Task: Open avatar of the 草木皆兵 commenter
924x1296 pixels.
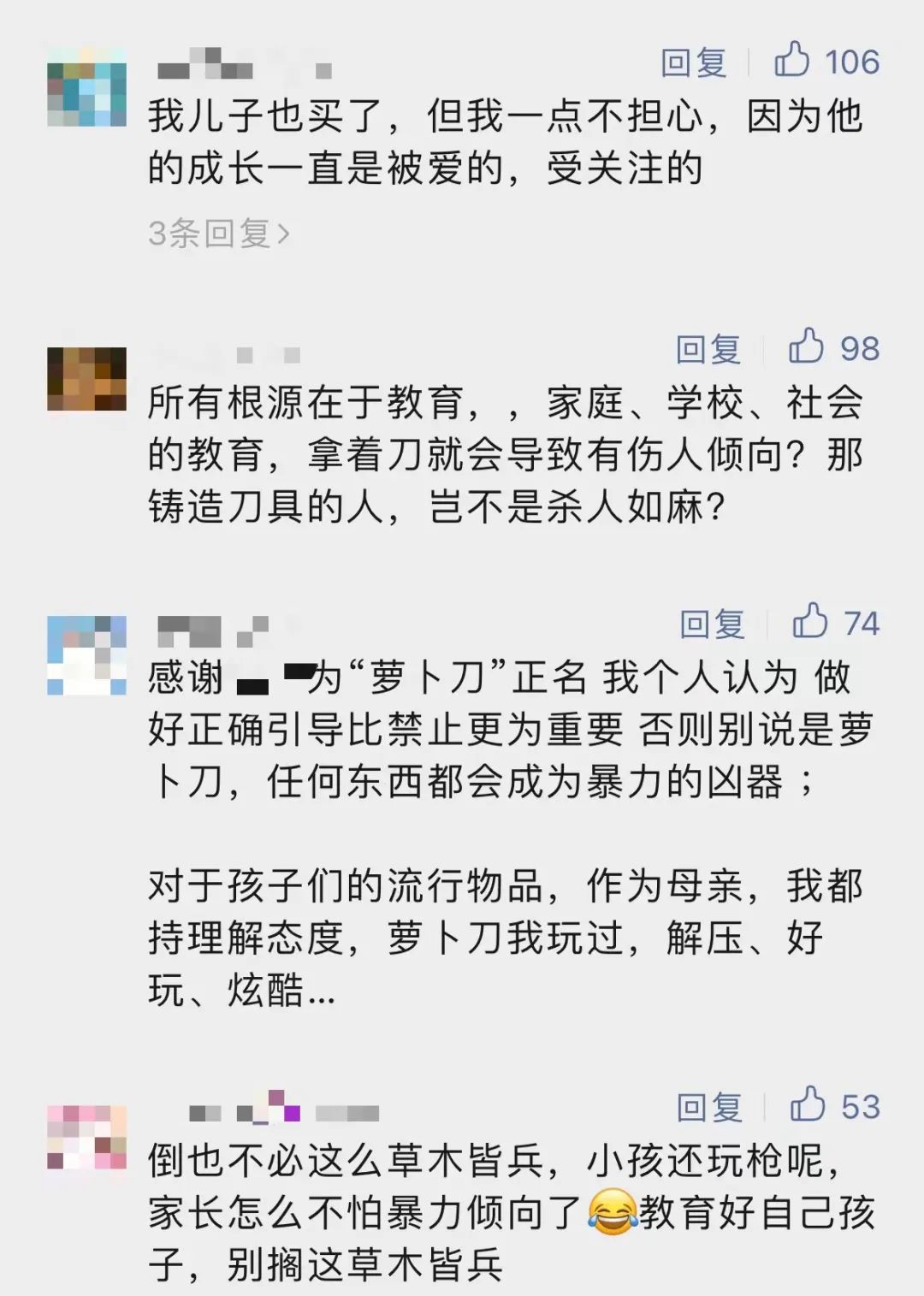Action: tap(86, 1138)
